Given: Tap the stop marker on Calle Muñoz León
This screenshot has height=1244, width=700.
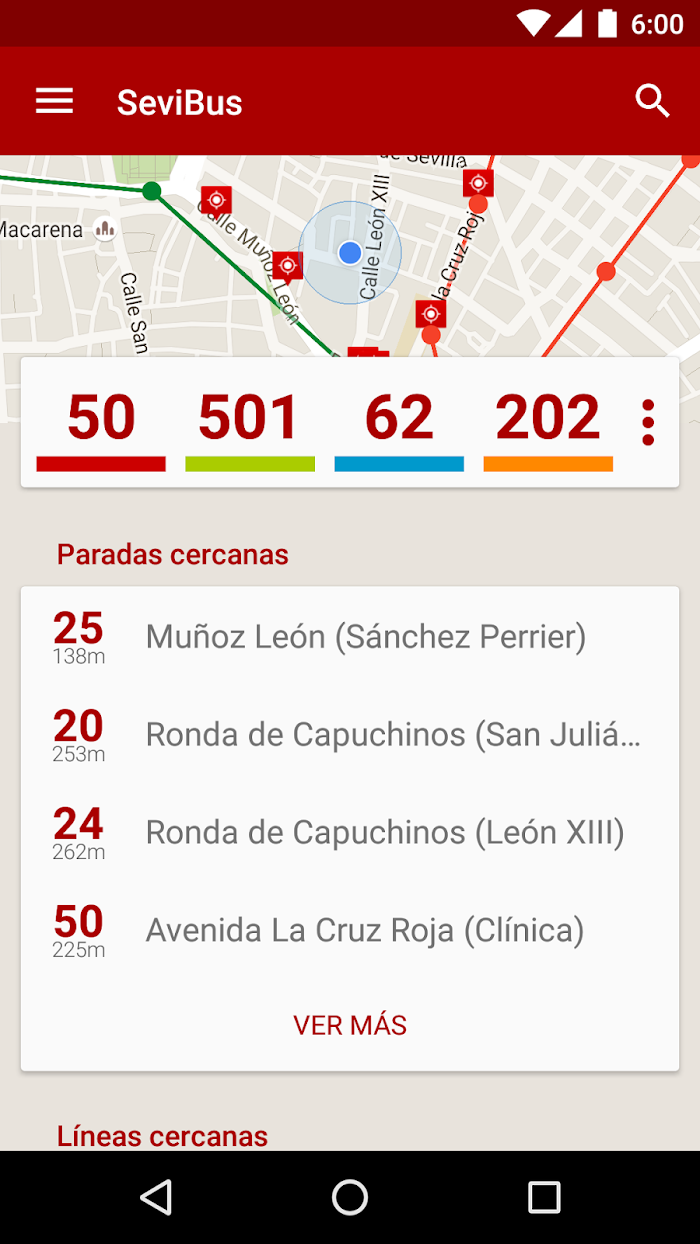Looking at the screenshot, I should (x=287, y=266).
